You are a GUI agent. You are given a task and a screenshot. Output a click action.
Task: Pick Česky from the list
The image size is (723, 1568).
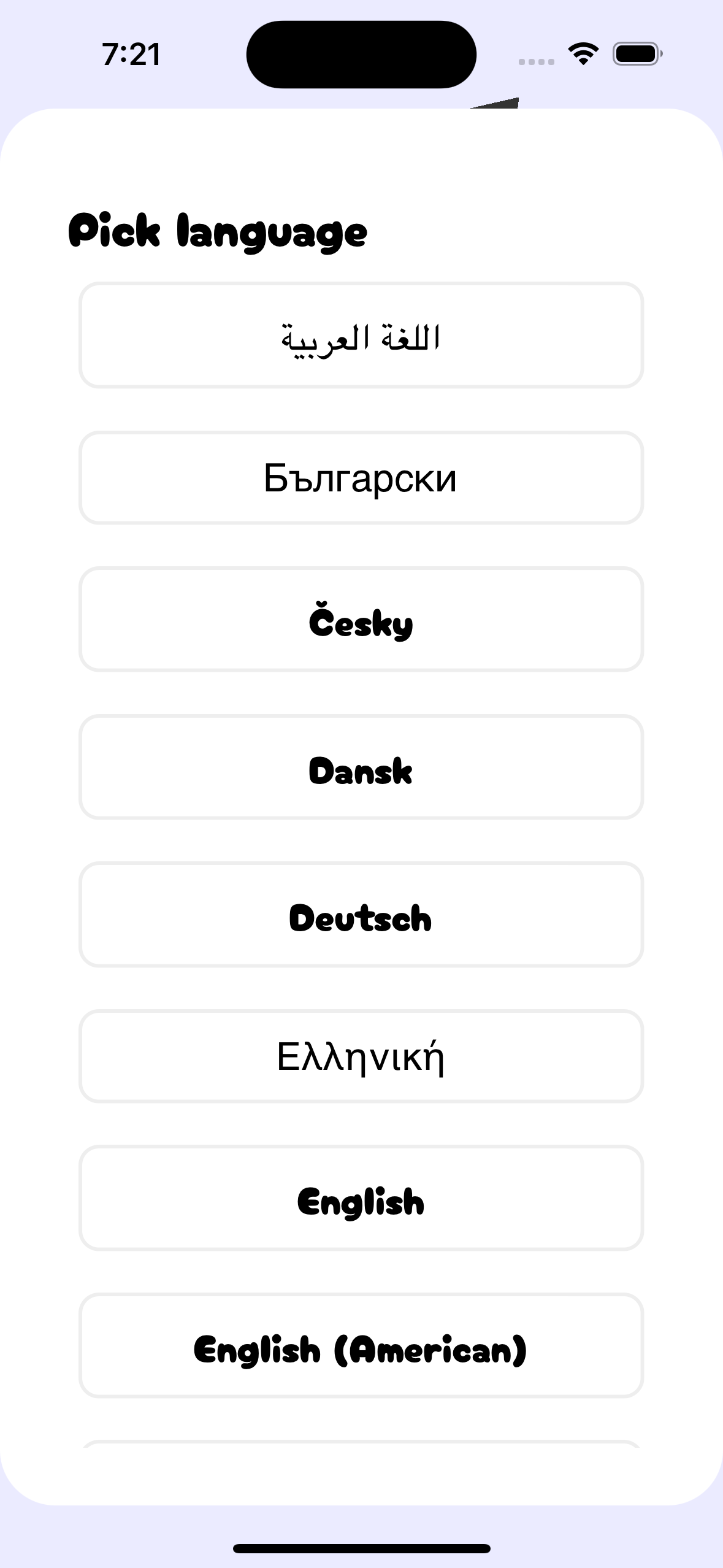[x=361, y=620]
